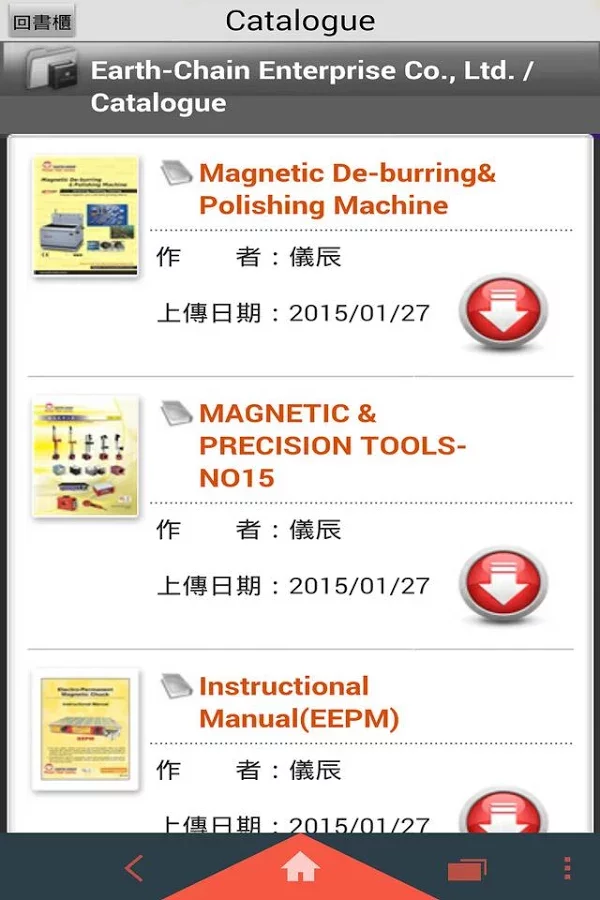The width and height of the screenshot is (600, 900).
Task: Go back using the bottom back arrow
Action: point(134,868)
